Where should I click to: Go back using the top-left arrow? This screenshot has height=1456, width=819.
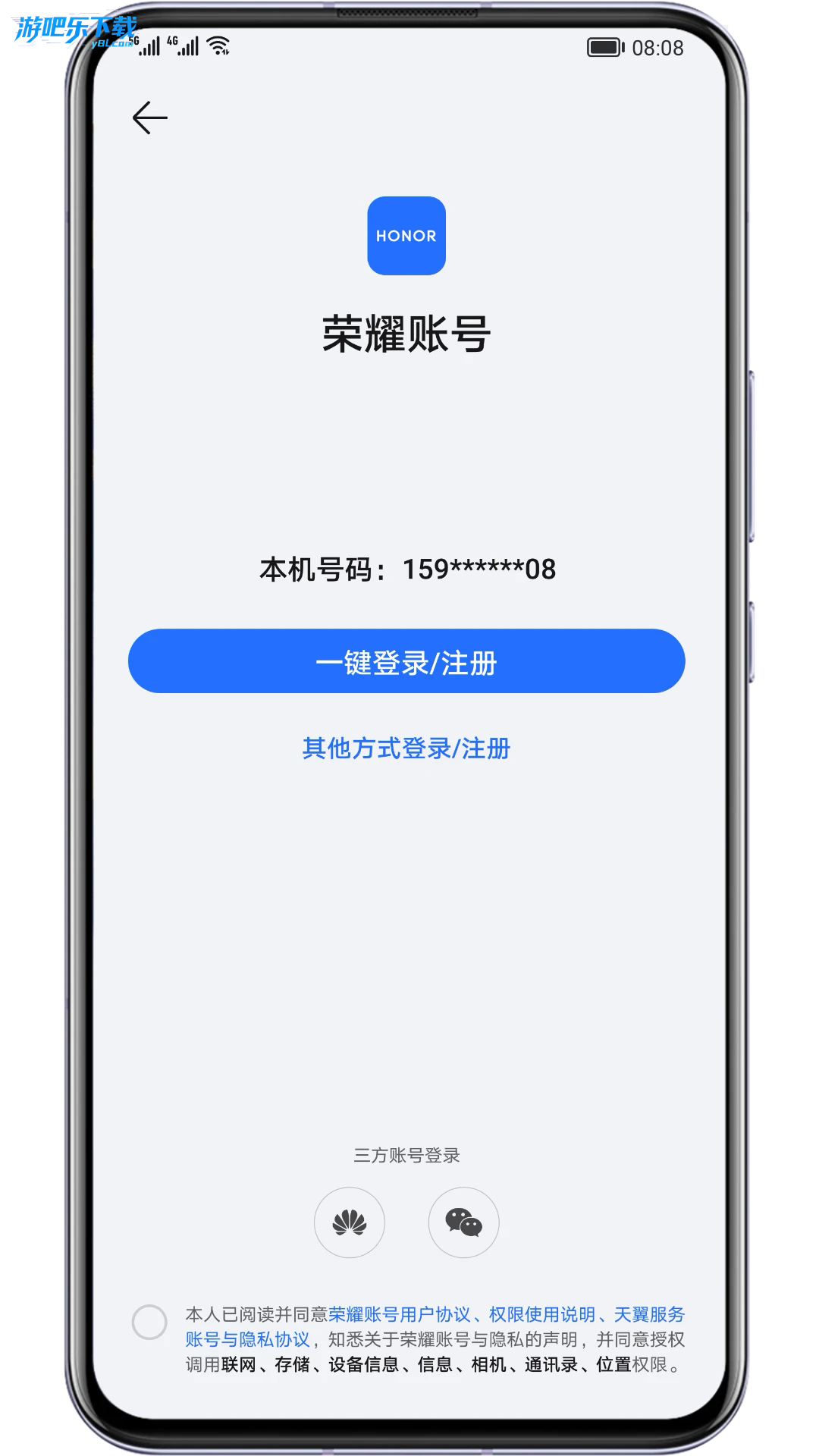149,118
